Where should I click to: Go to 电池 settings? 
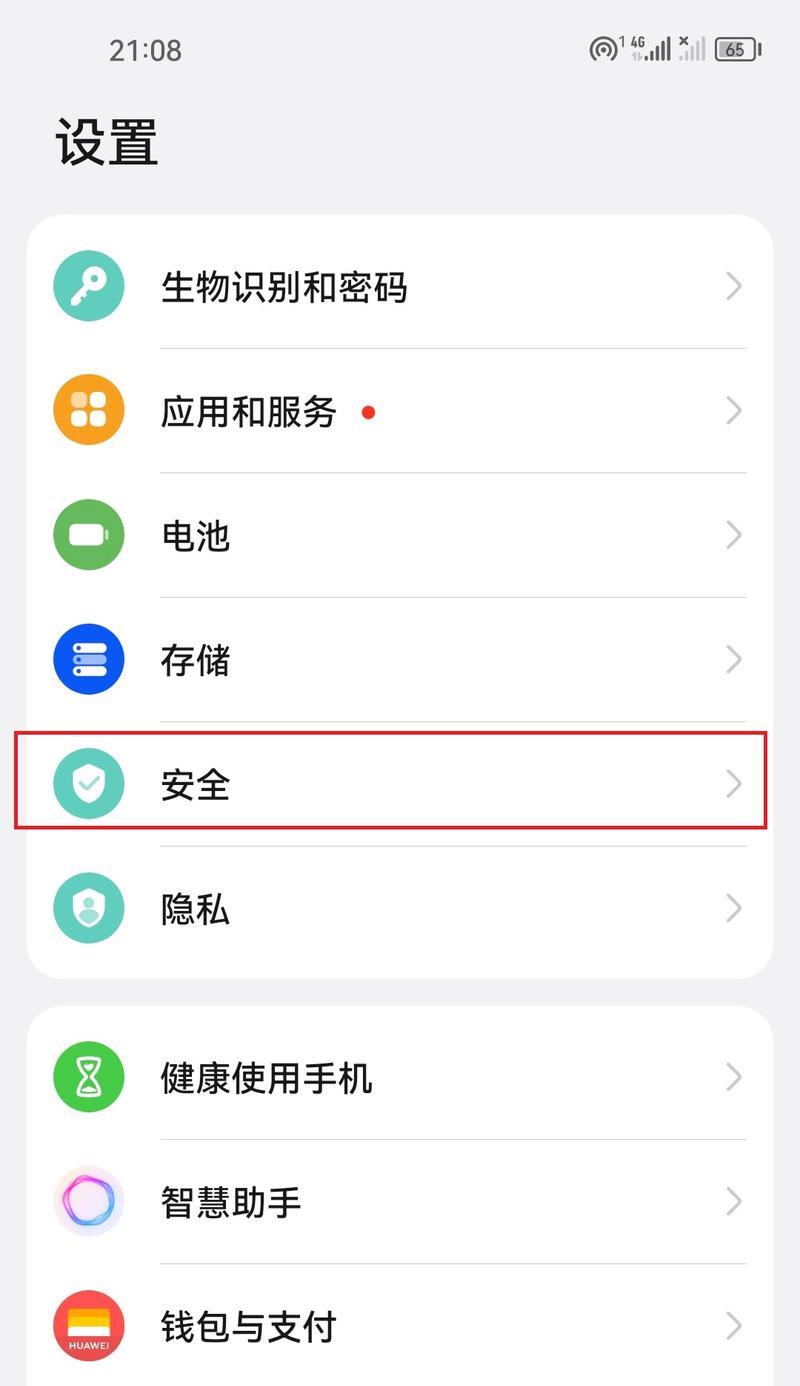click(x=400, y=535)
